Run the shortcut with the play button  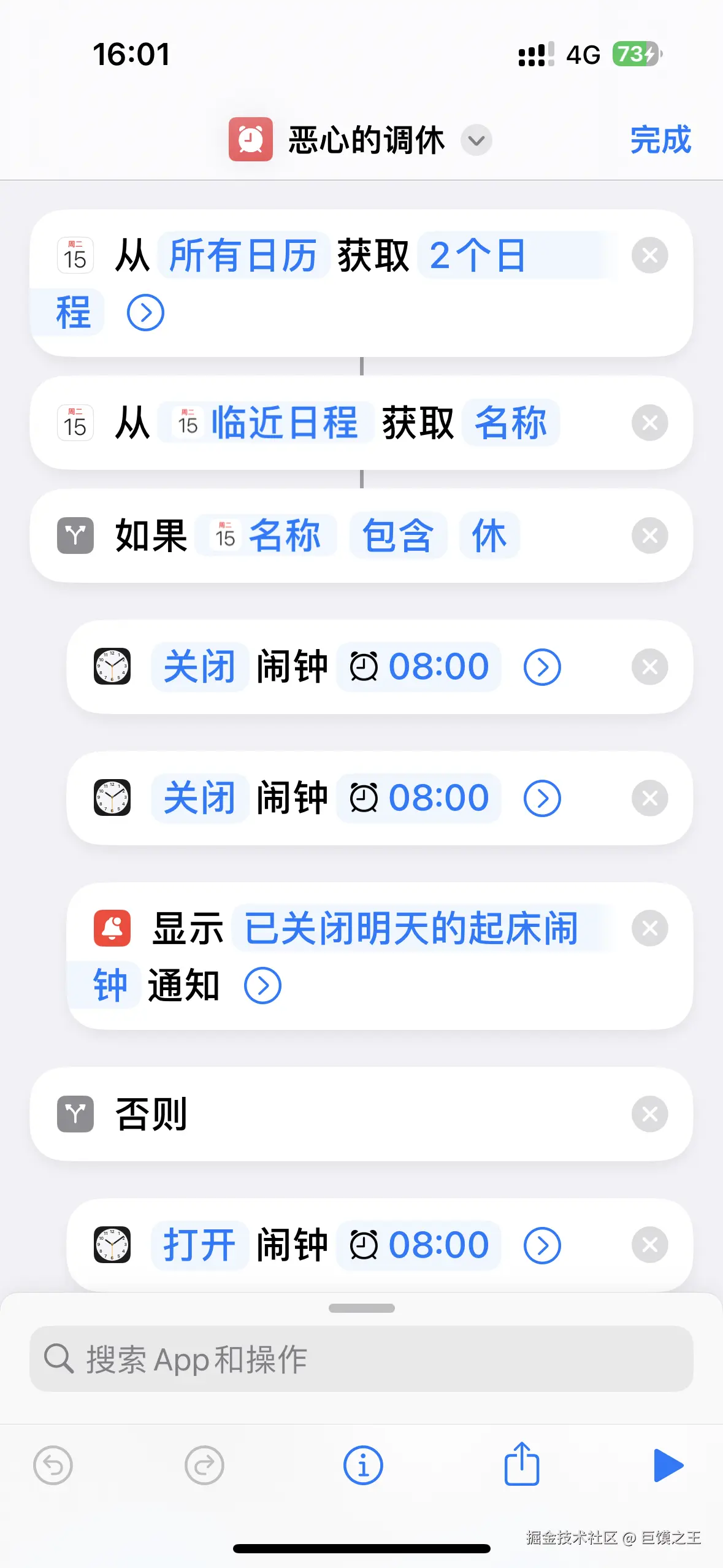click(668, 1466)
